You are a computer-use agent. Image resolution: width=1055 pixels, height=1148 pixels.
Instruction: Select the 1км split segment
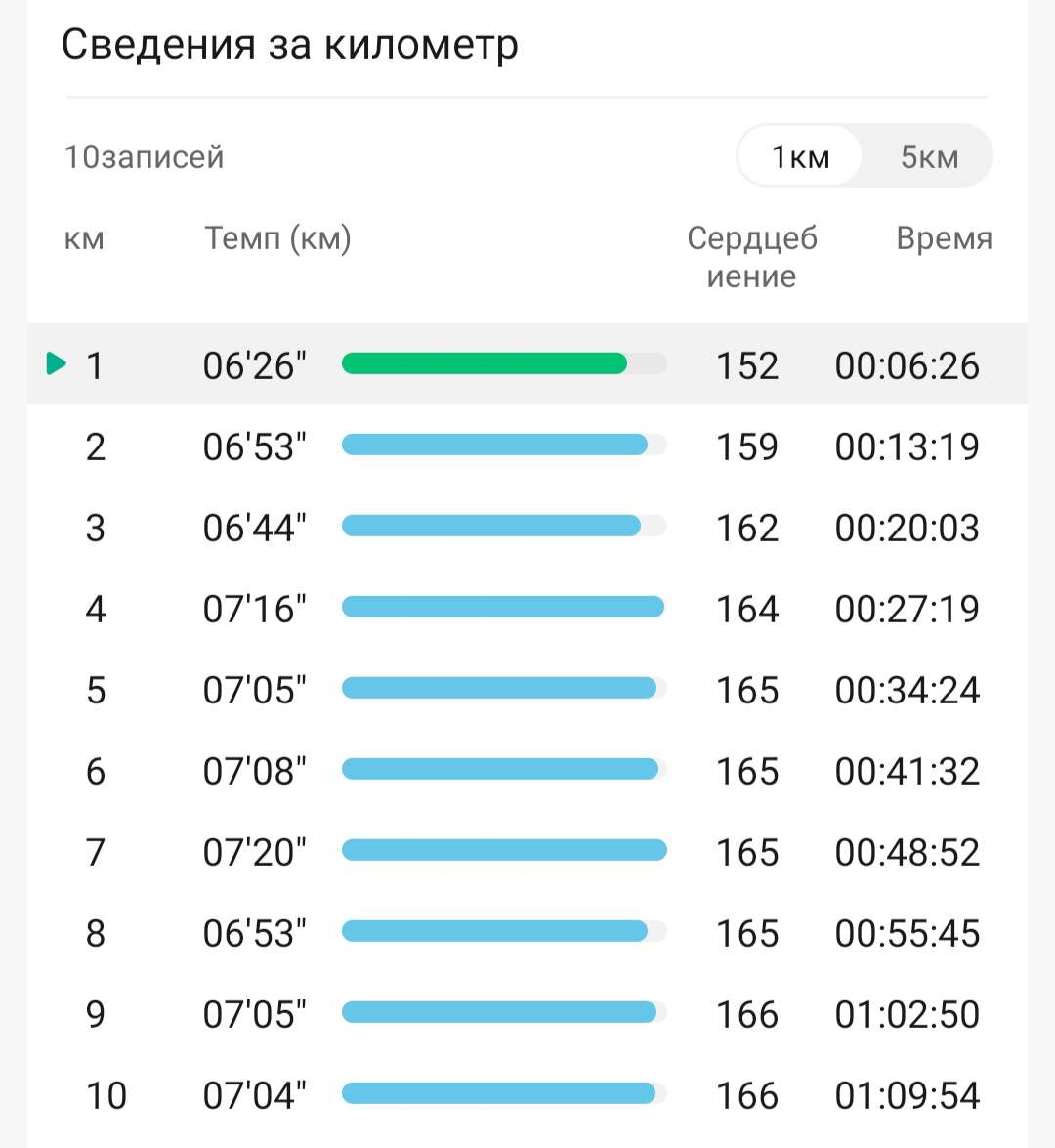800,156
